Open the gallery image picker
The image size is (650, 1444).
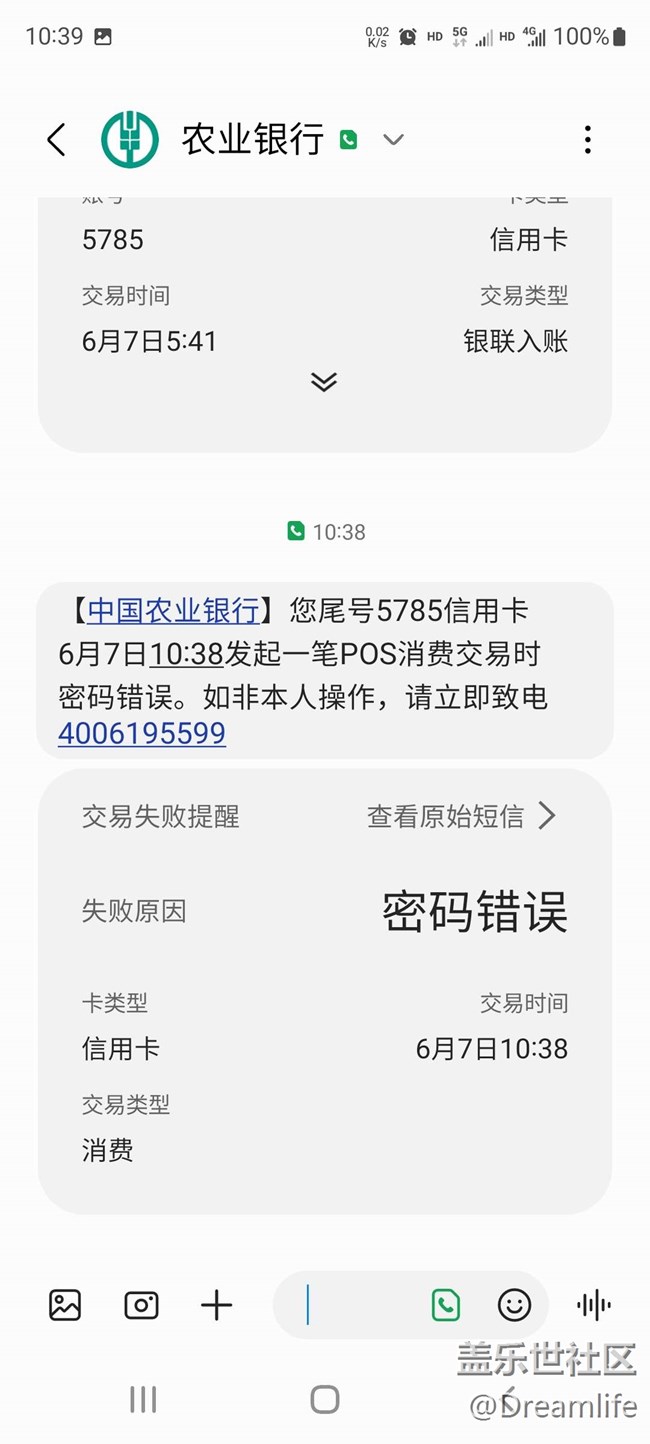[65, 1305]
